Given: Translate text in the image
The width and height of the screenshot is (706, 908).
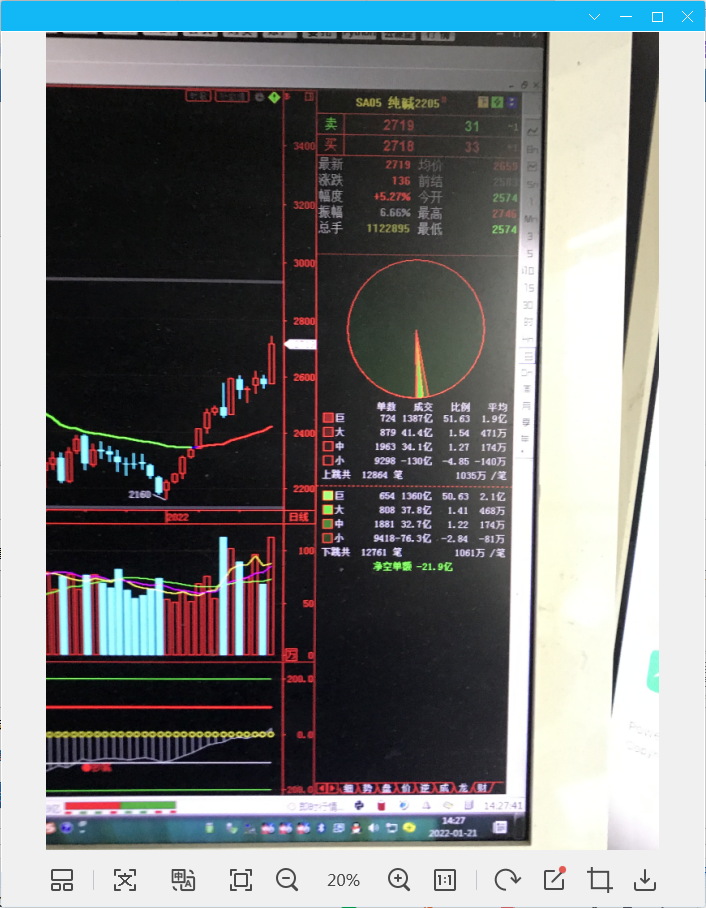Looking at the screenshot, I should [x=183, y=880].
